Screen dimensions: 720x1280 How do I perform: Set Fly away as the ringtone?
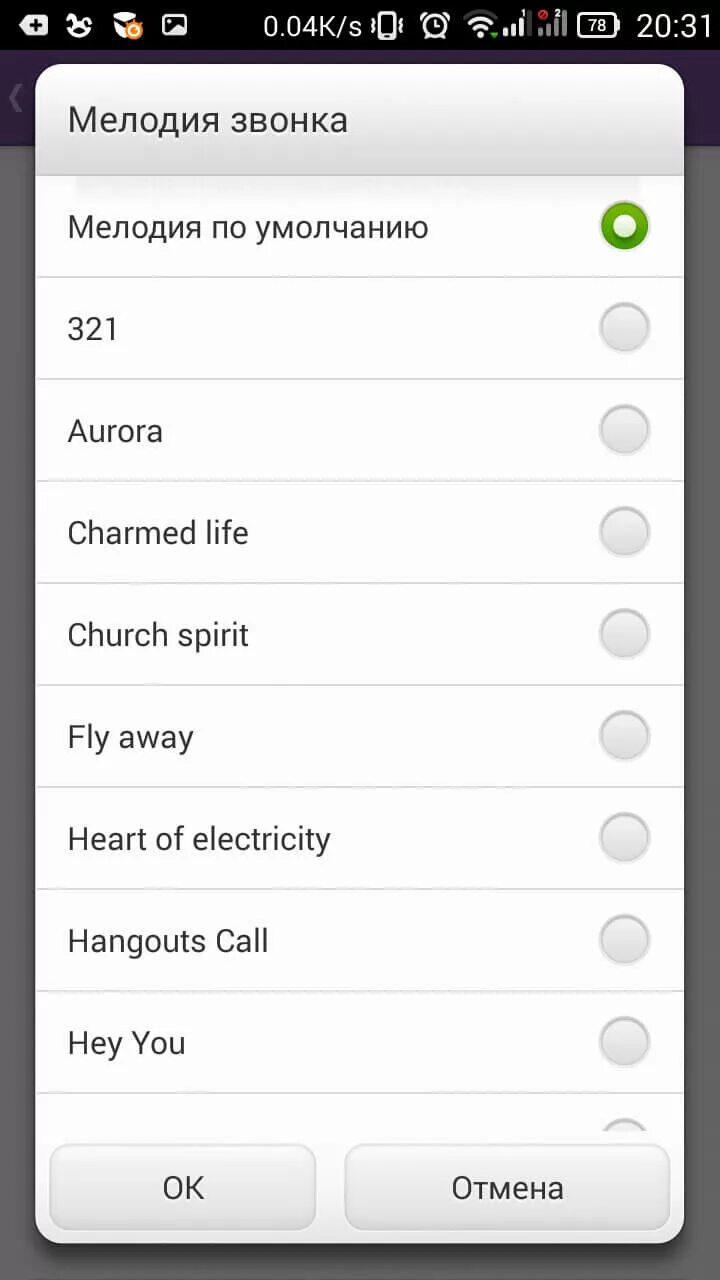(624, 736)
